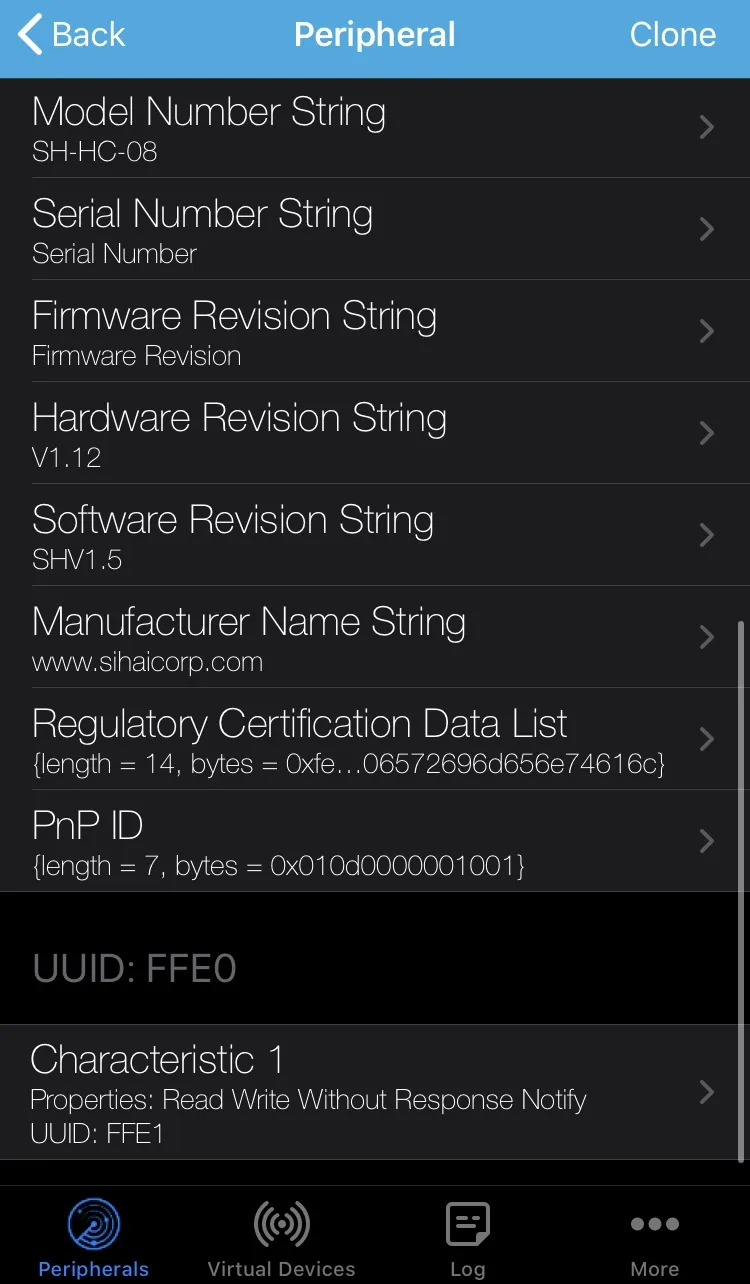Screen dimensions: 750x1284
Task: Show the More tab
Action: [x=655, y=1238]
